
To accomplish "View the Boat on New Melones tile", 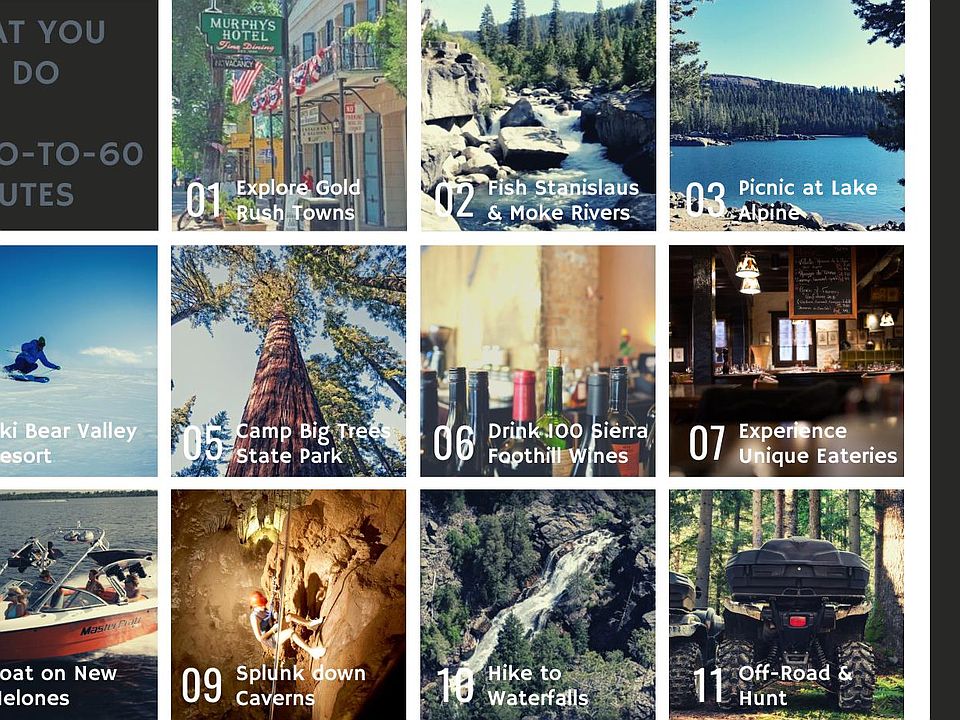I will (78, 604).
